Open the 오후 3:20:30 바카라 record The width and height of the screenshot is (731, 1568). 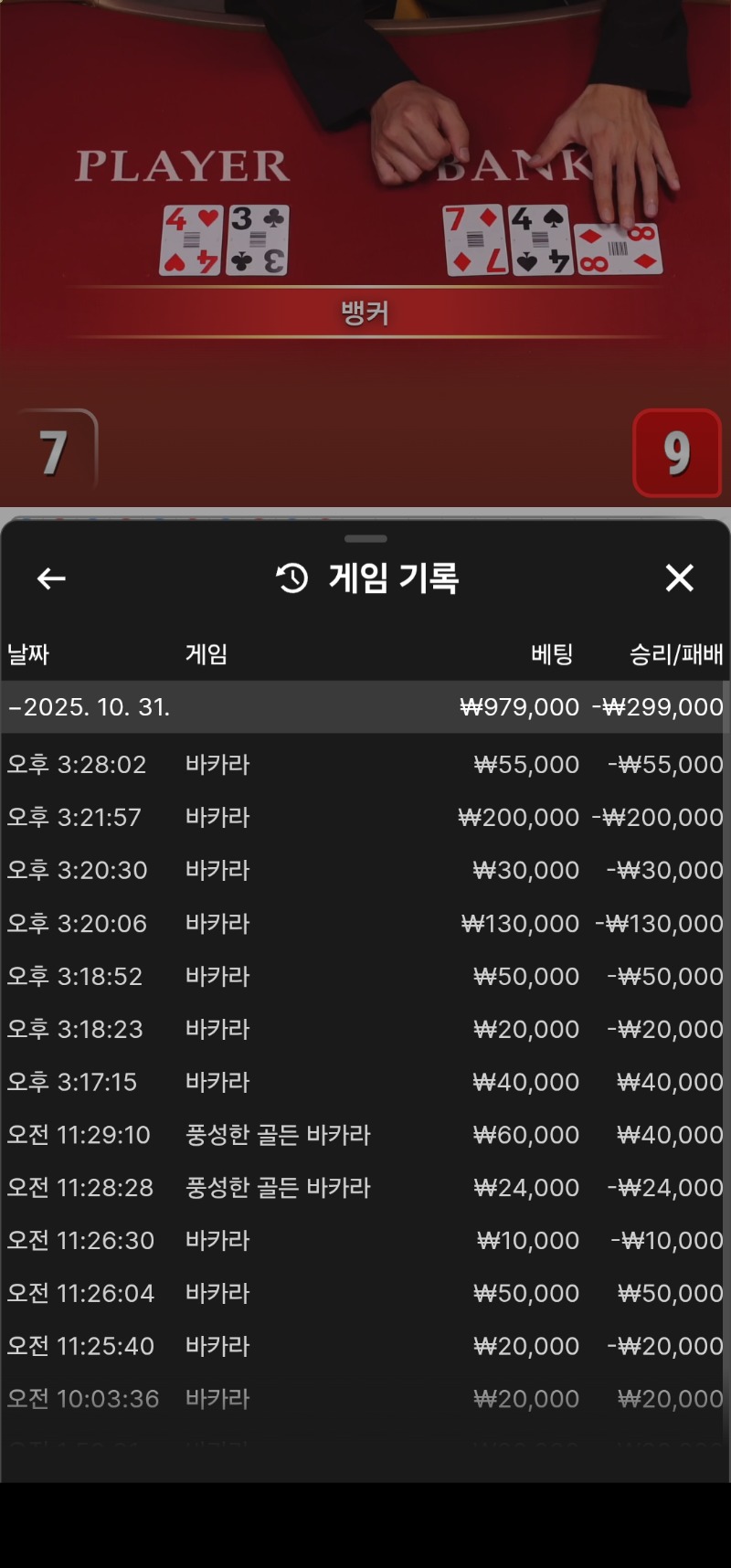pos(364,870)
